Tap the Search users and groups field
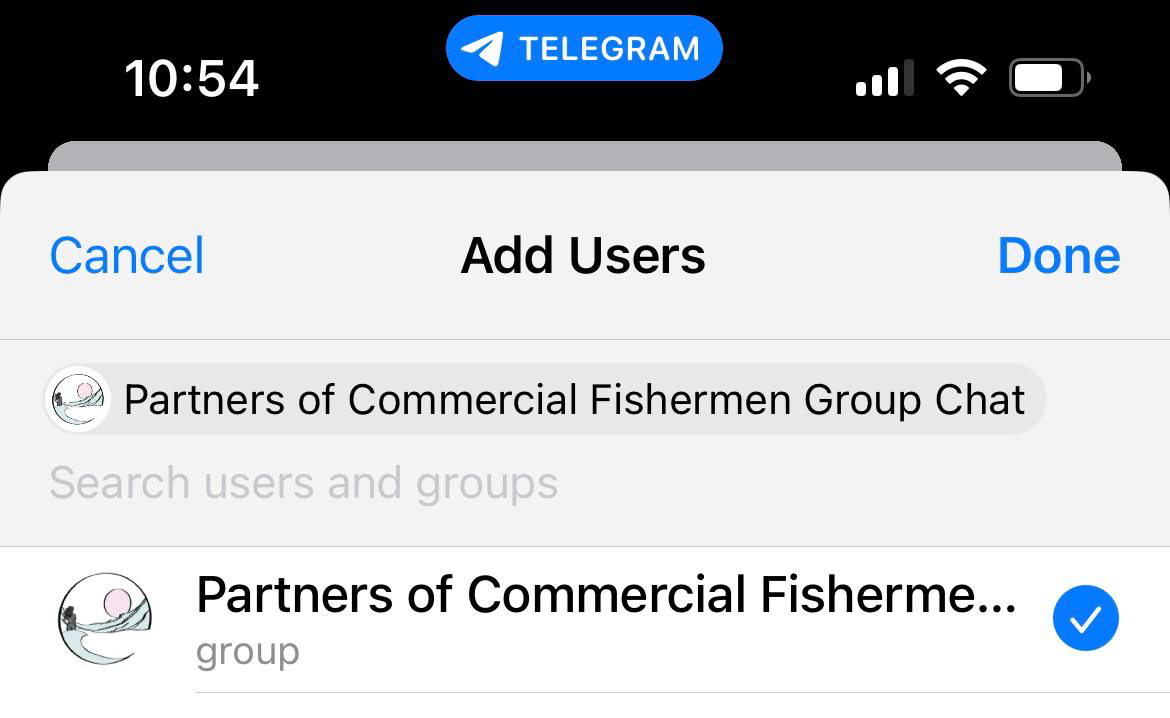This screenshot has width=1170, height=718. pyautogui.click(x=400, y=484)
